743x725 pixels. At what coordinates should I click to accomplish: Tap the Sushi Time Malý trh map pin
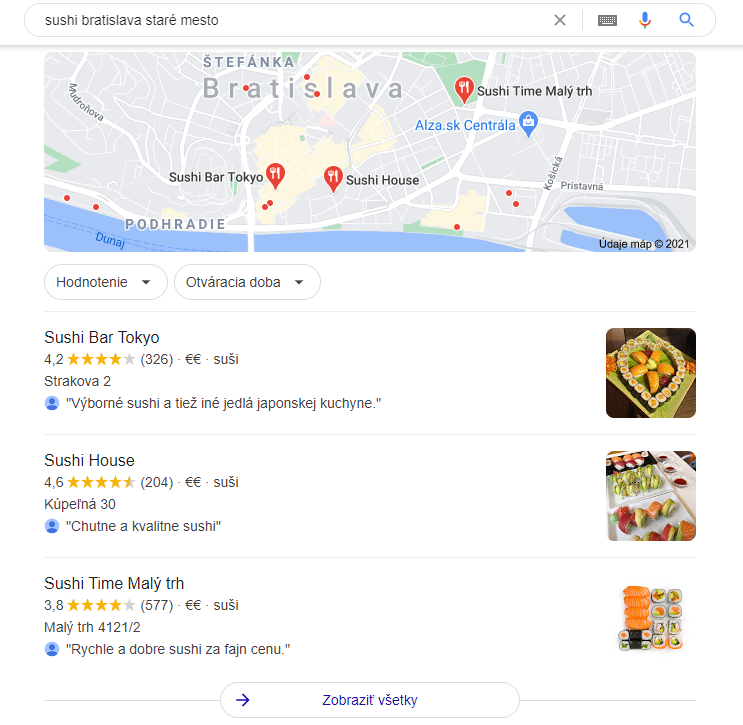464,90
